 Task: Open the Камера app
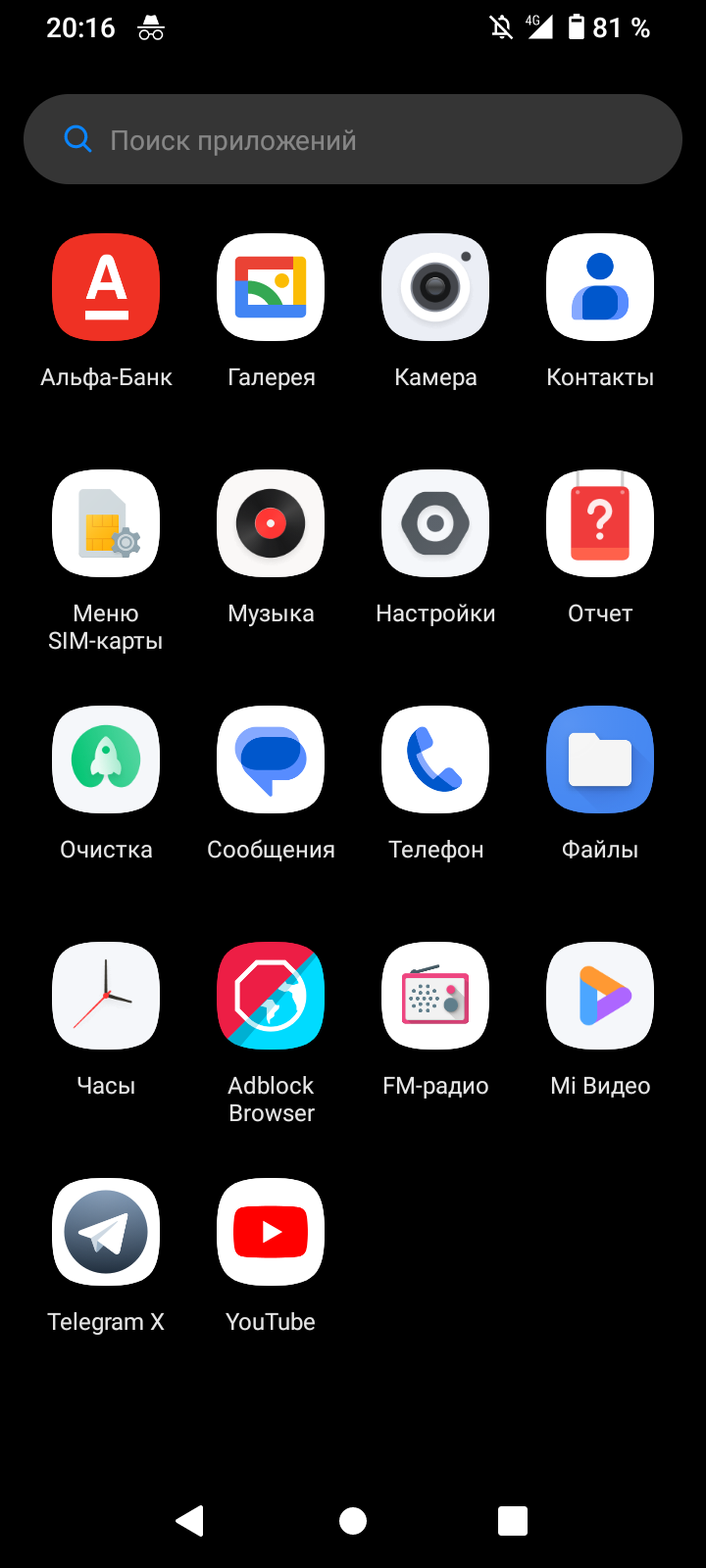click(x=435, y=287)
